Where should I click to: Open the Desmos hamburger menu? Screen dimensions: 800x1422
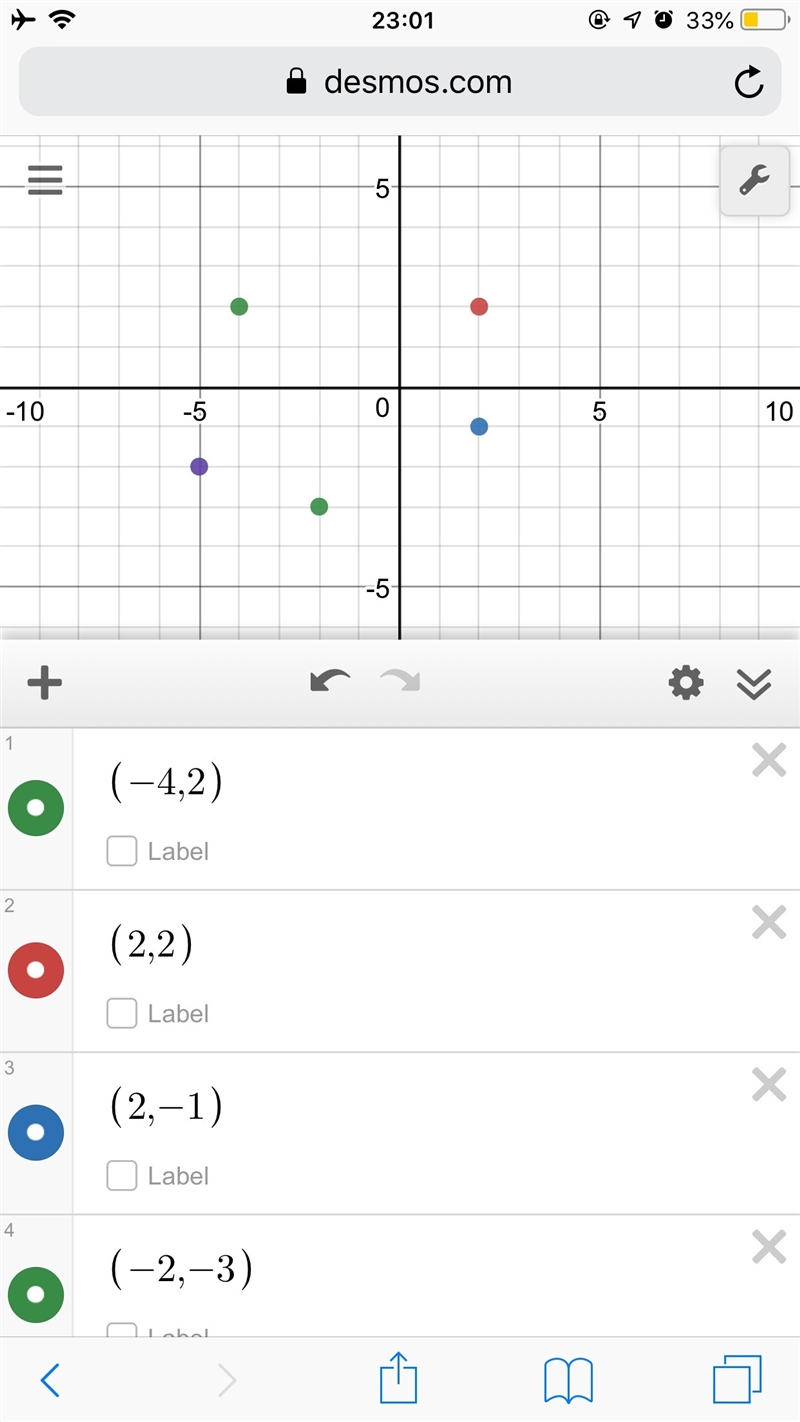[x=45, y=180]
